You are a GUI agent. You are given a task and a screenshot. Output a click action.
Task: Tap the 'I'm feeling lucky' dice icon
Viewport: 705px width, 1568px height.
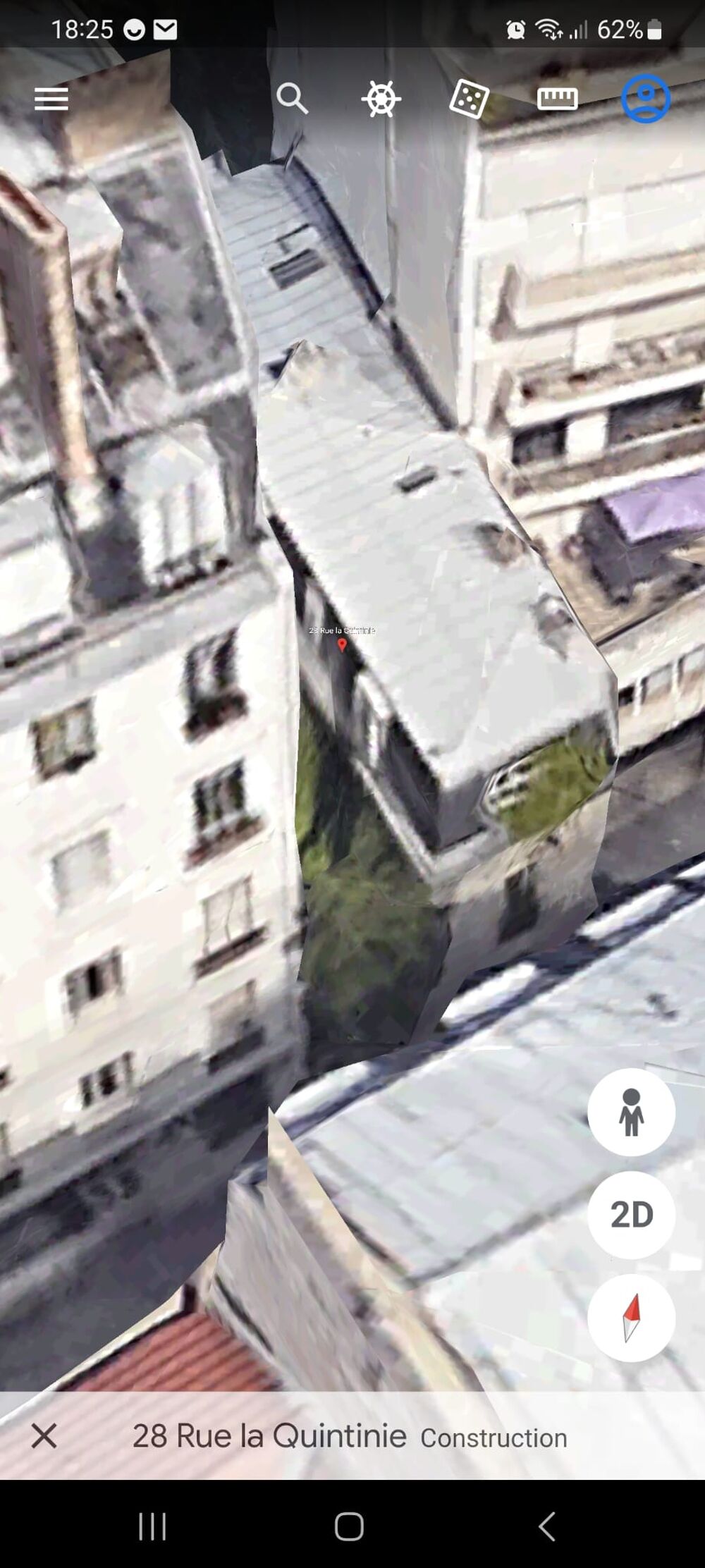468,99
